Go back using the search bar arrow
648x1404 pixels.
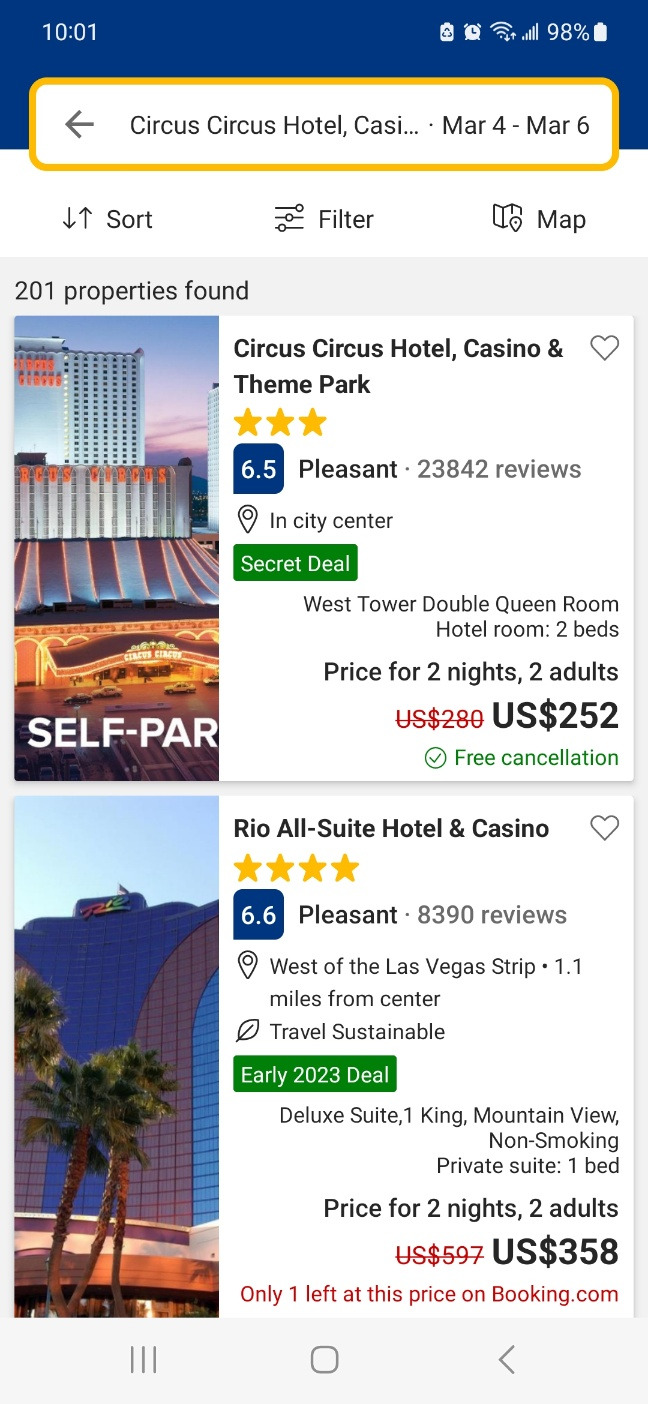pyautogui.click(x=79, y=125)
